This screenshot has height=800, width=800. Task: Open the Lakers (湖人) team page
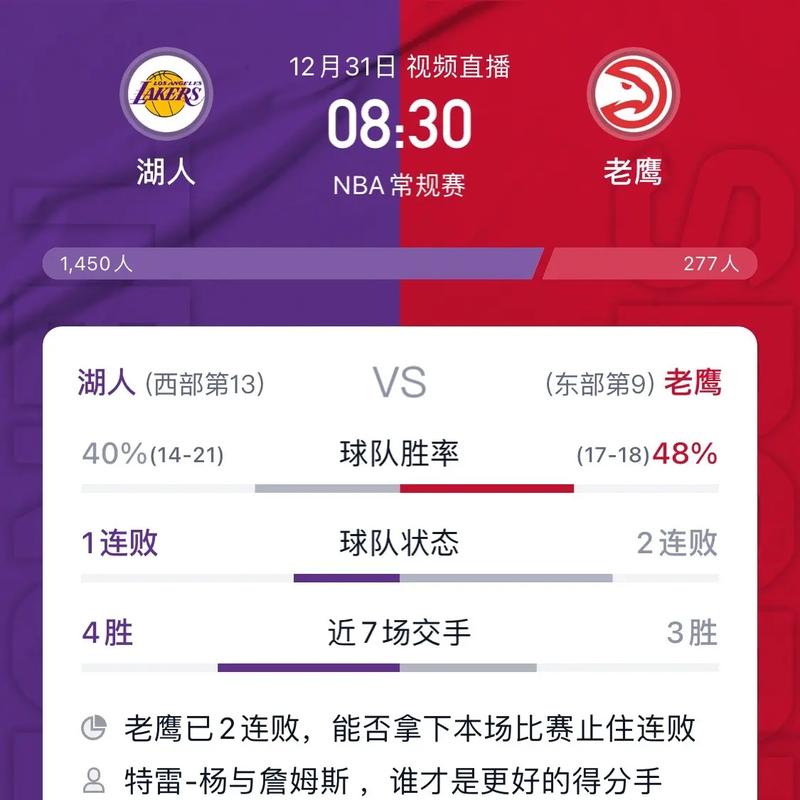coord(166,97)
